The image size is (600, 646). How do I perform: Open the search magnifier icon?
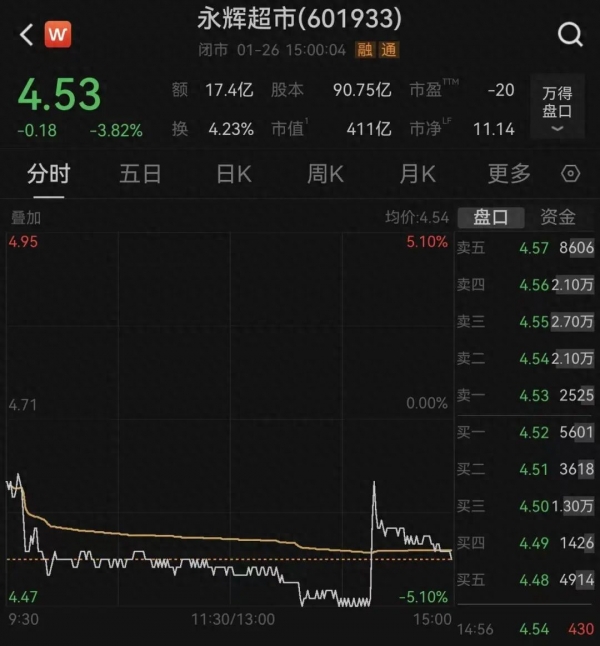click(x=570, y=35)
